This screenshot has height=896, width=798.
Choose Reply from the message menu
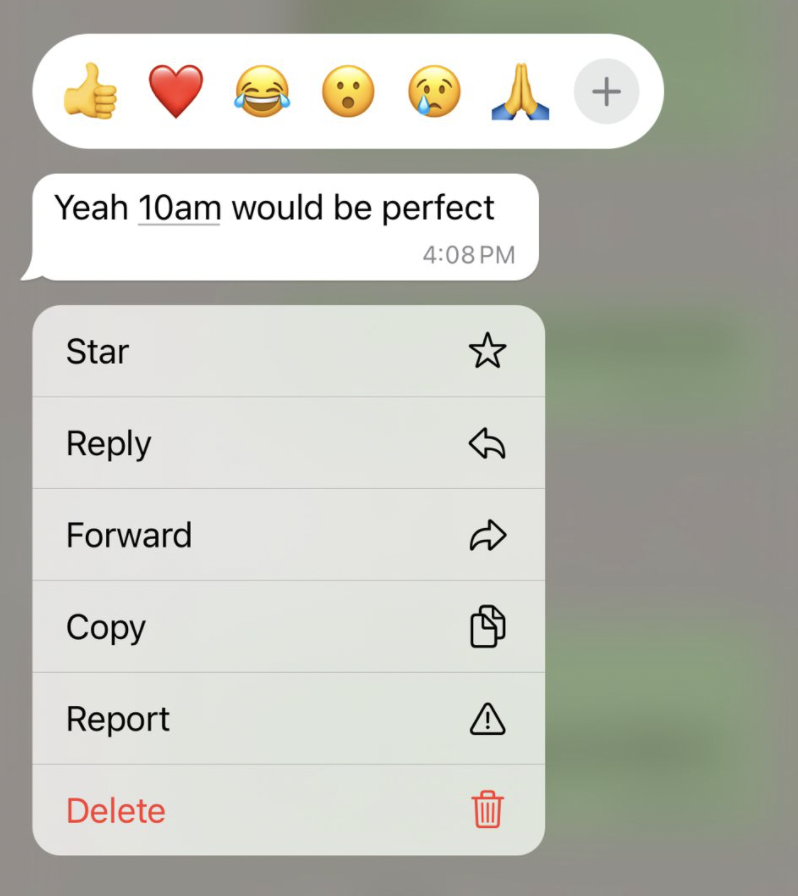tap(288, 443)
